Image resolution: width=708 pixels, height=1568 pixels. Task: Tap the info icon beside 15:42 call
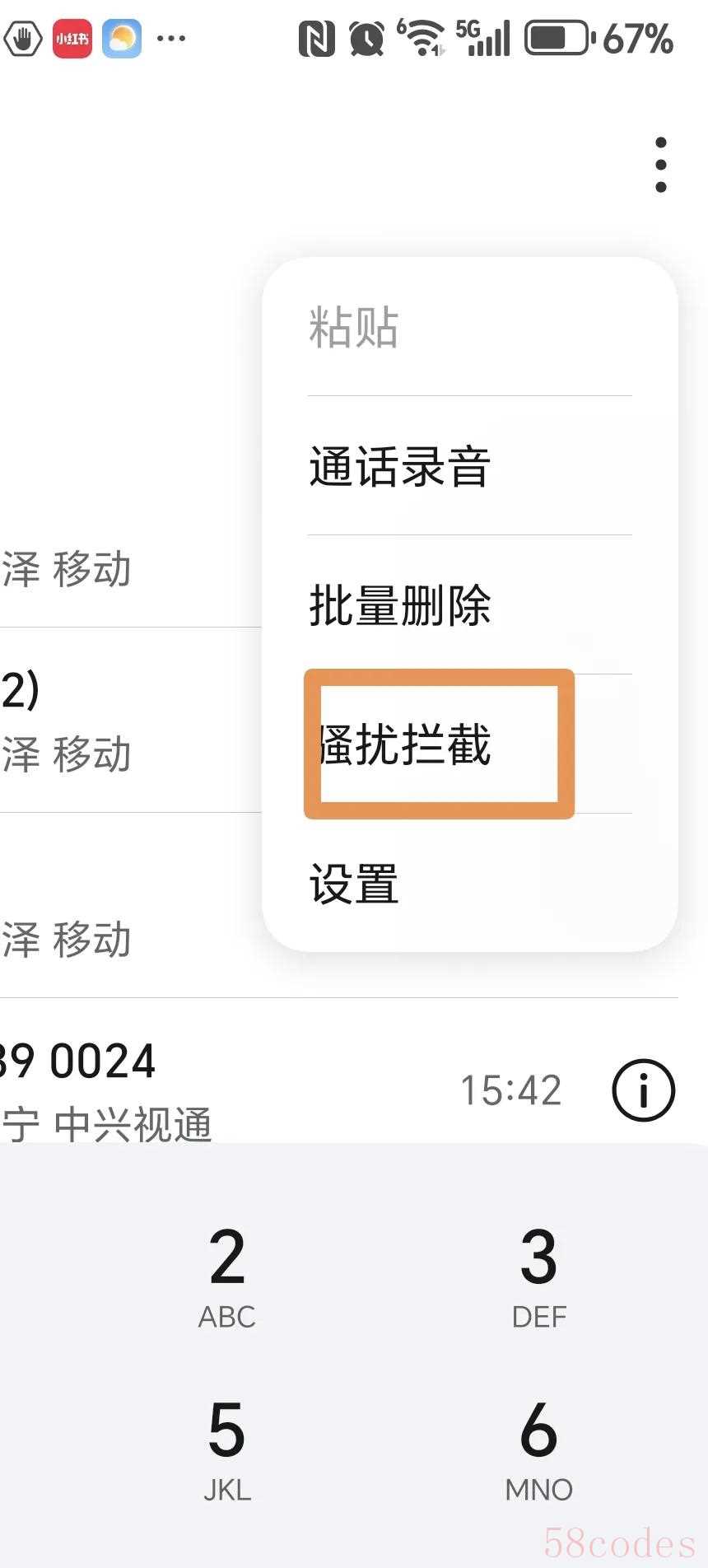point(643,1090)
